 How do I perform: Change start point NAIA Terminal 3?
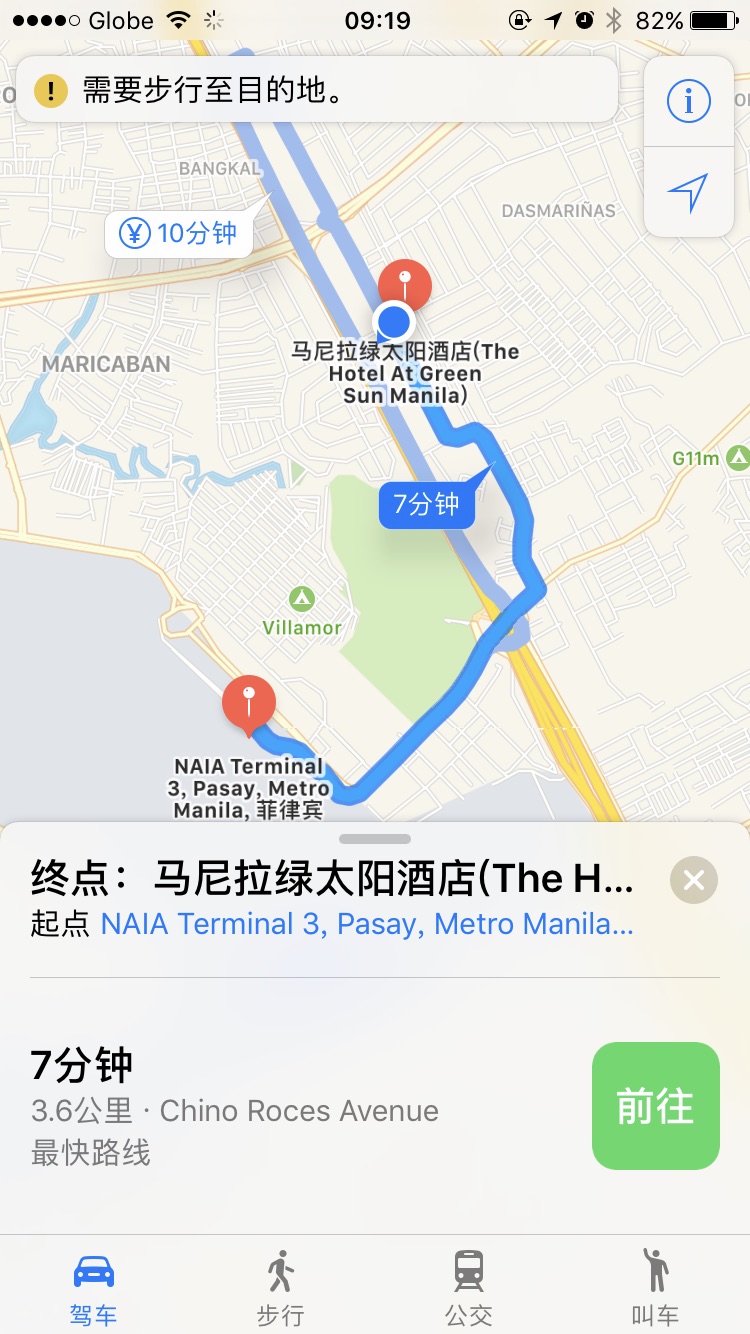pos(366,924)
